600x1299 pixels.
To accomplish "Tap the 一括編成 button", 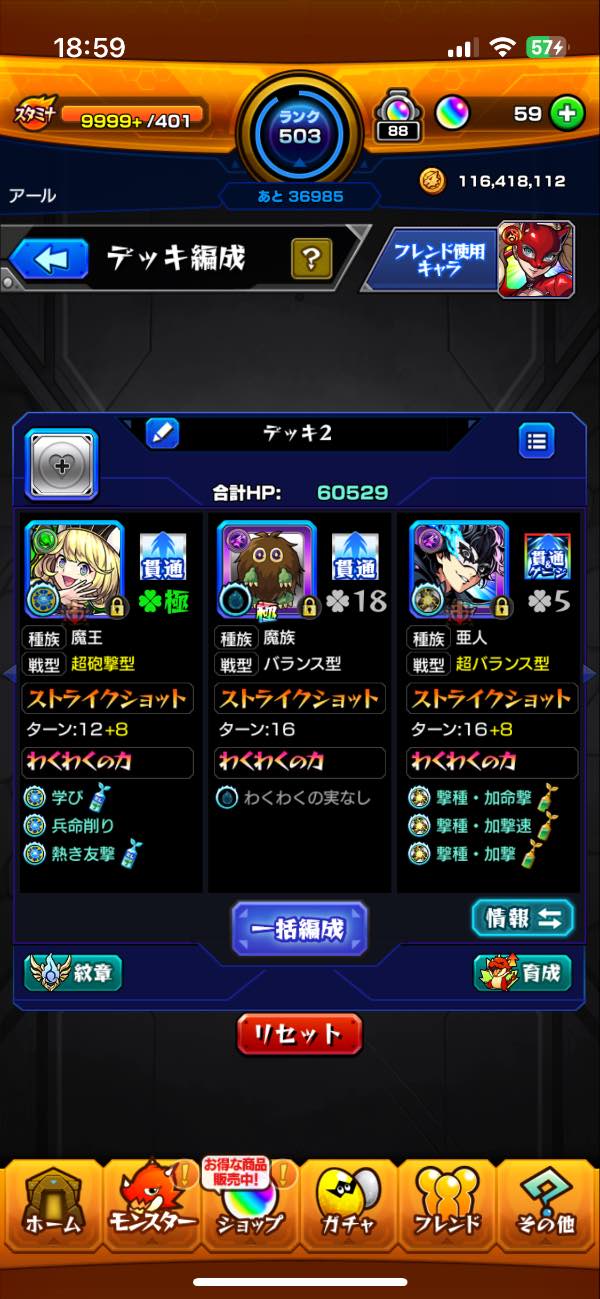I will [x=300, y=928].
